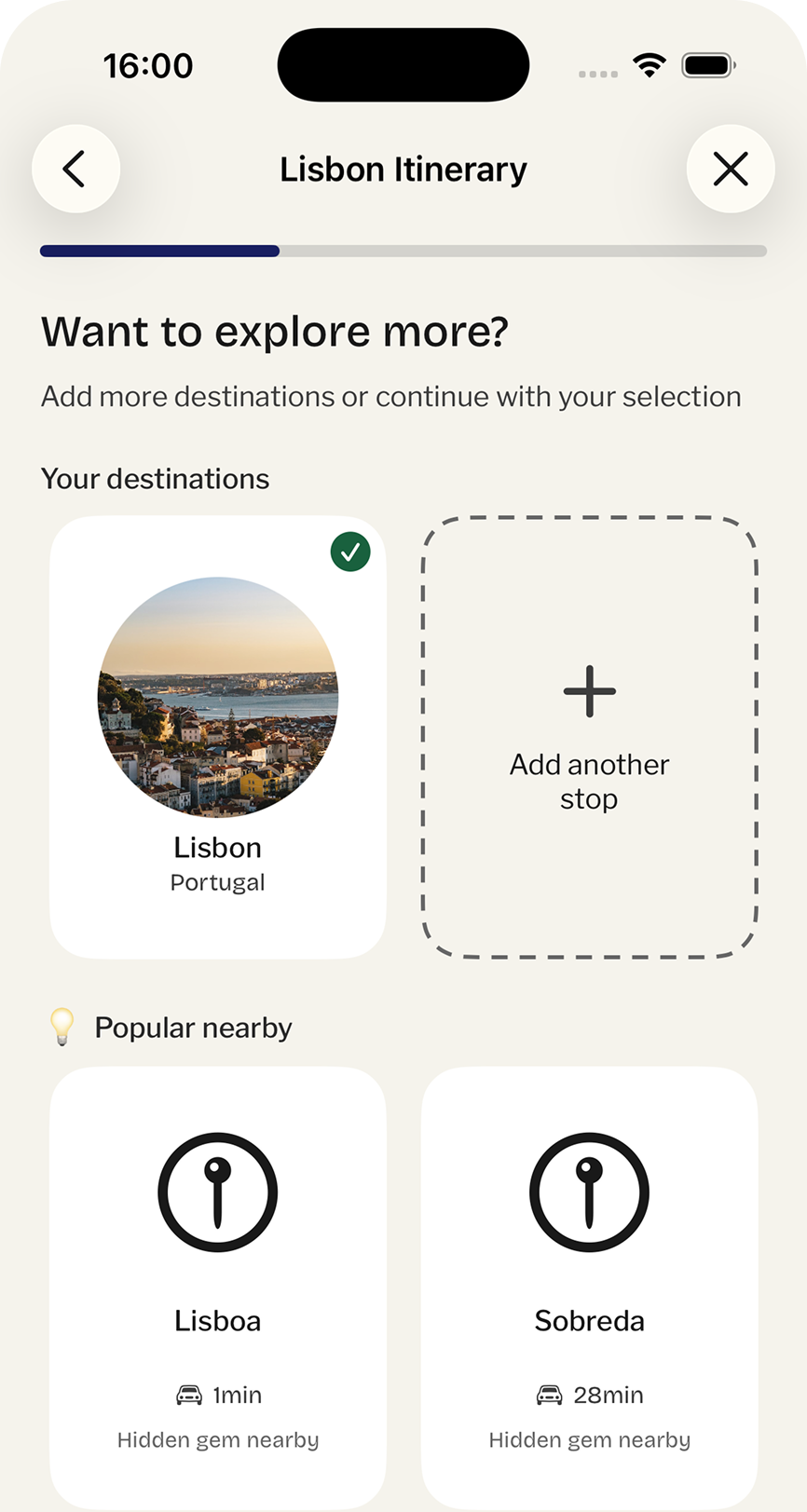
Task: Select the map pin icon on the Lisboa card
Action: [217, 1193]
